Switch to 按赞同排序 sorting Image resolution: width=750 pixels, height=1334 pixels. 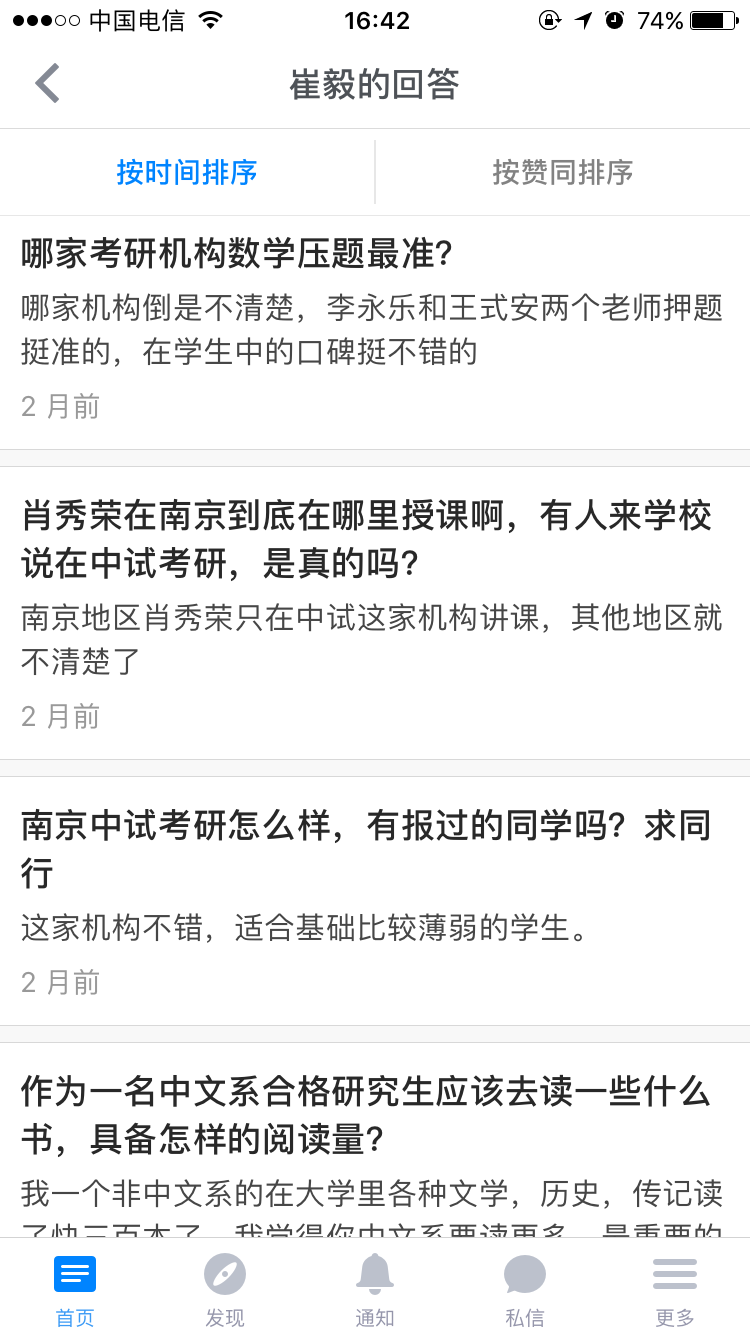(562, 171)
